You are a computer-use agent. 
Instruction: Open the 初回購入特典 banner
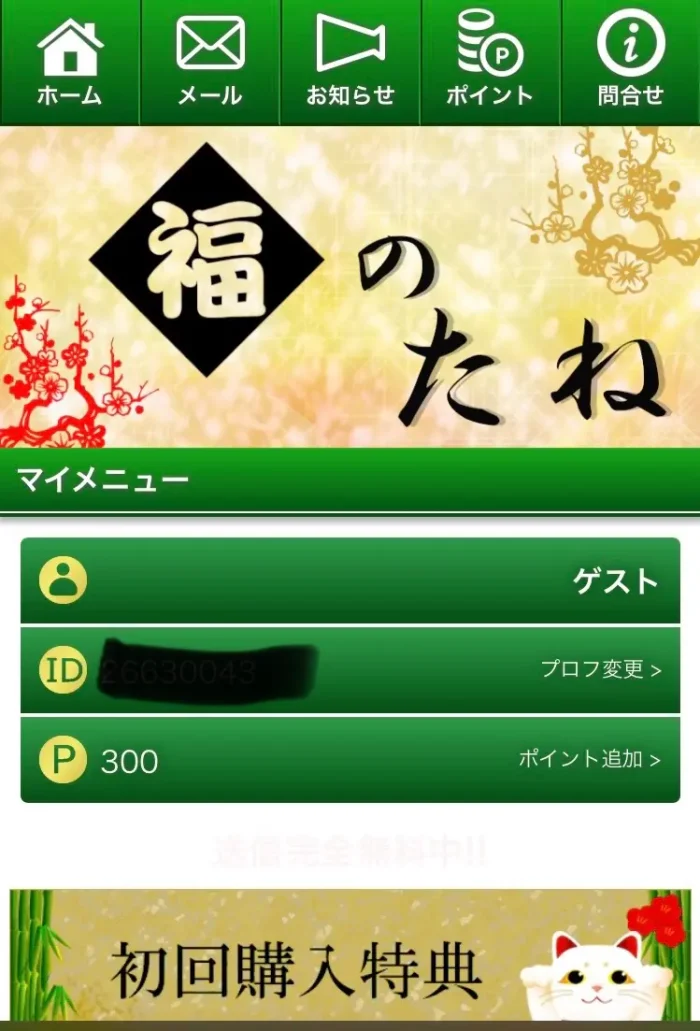pyautogui.click(x=350, y=958)
